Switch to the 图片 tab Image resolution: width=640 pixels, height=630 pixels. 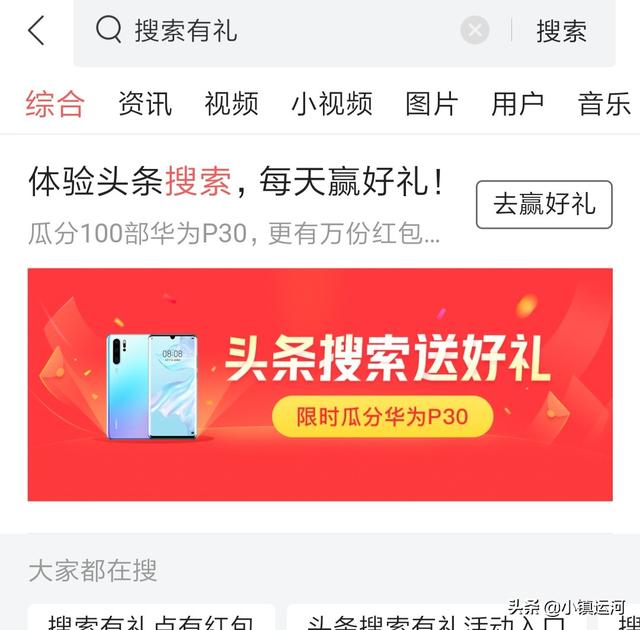coord(432,103)
